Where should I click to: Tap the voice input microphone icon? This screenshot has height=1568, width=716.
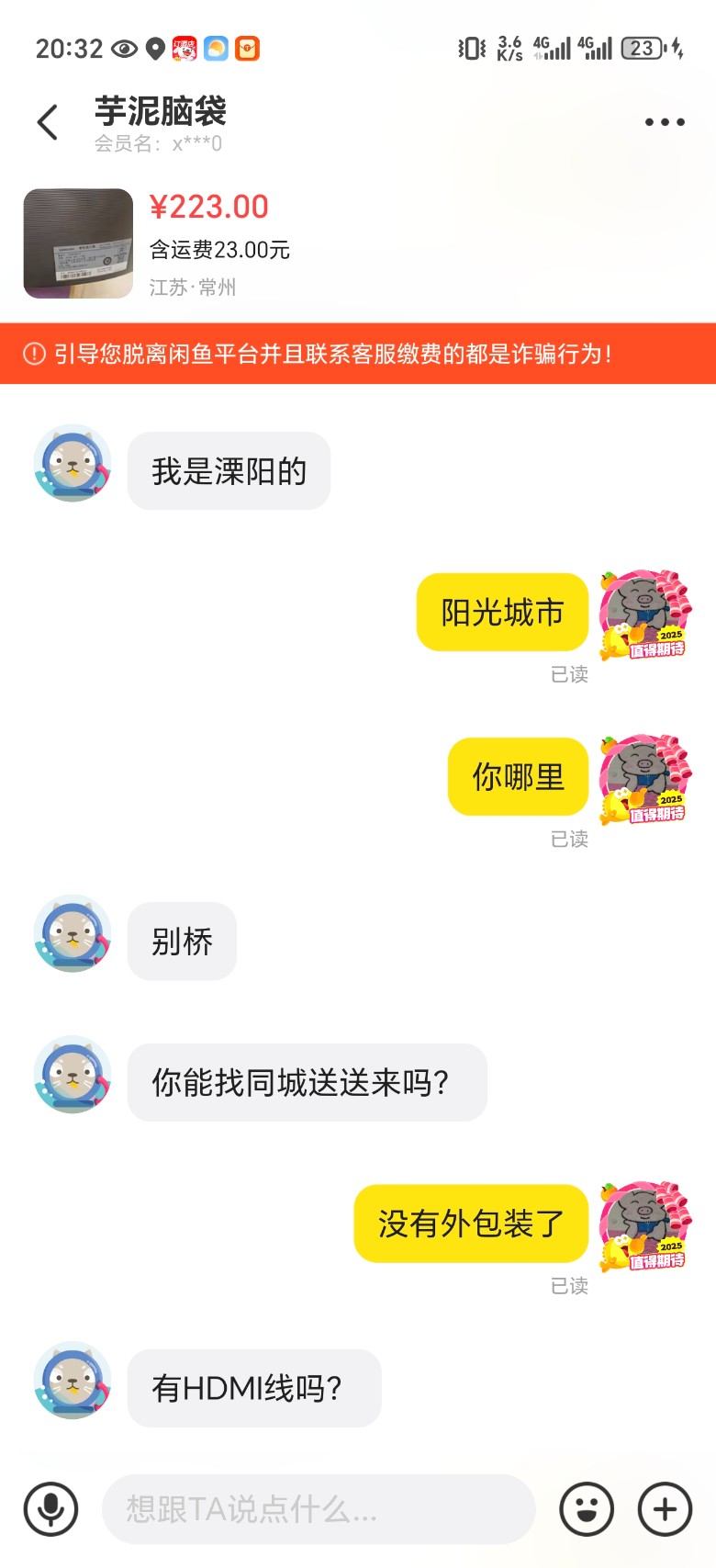[x=50, y=1508]
